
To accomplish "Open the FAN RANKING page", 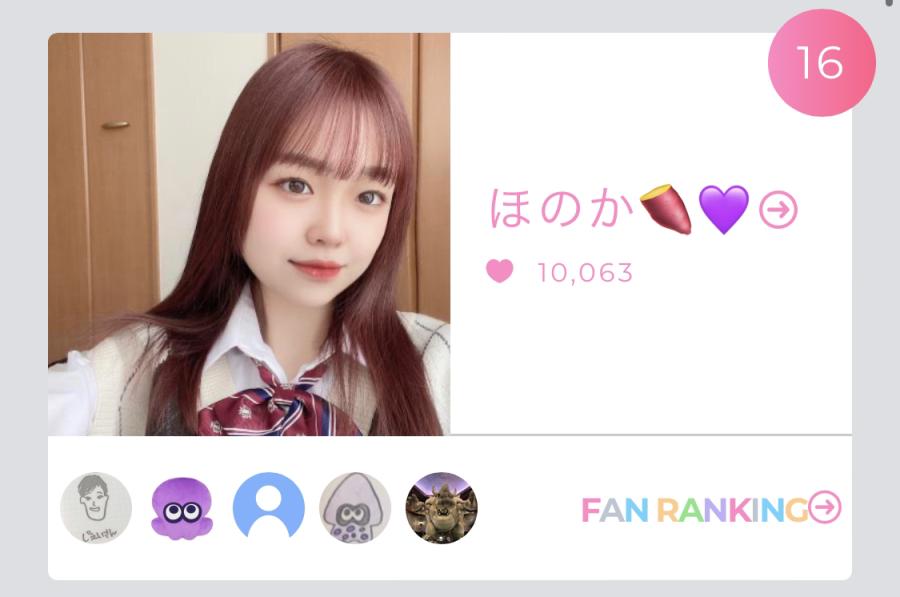I will click(711, 509).
